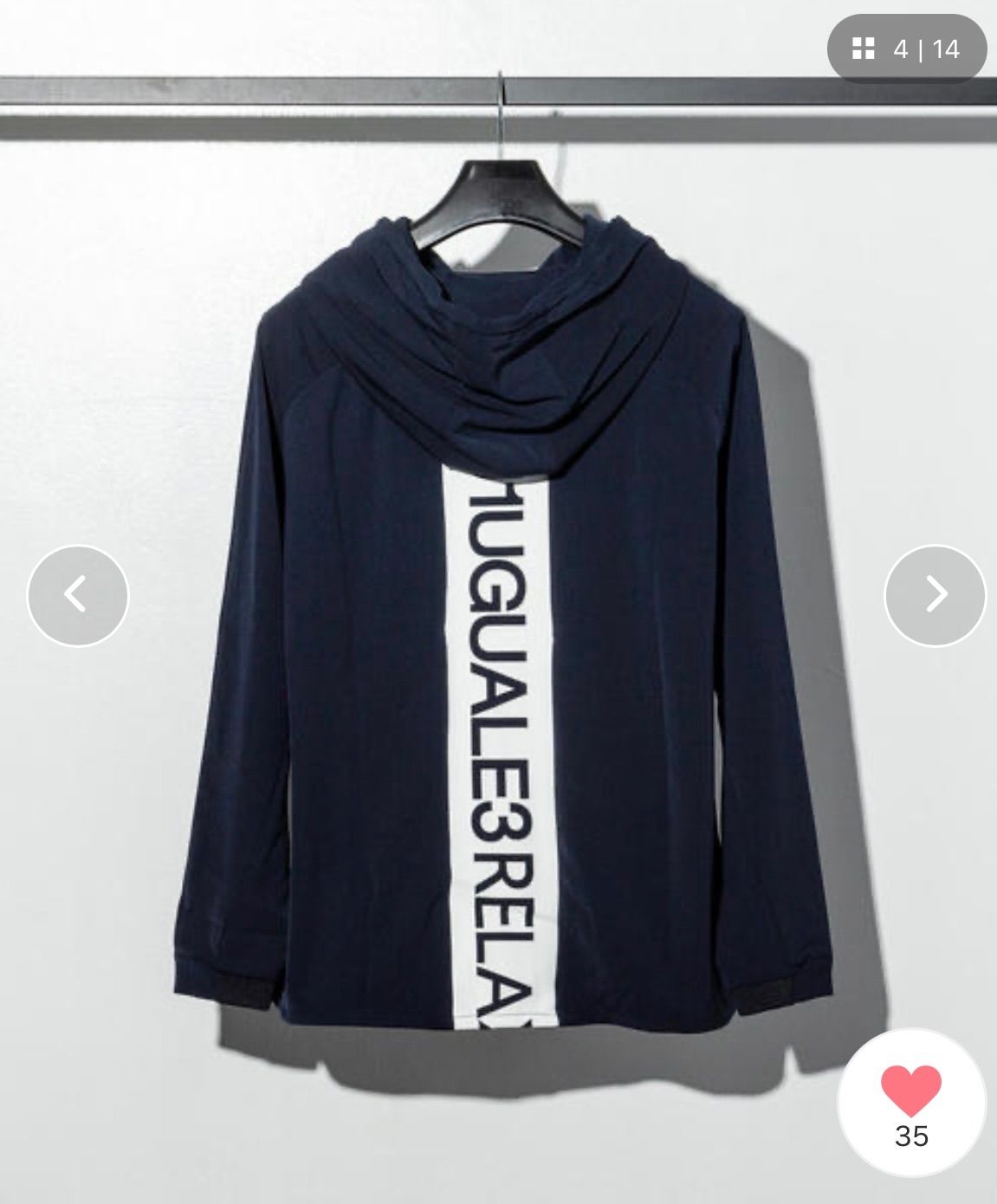Go to the previous product photo

(x=78, y=594)
